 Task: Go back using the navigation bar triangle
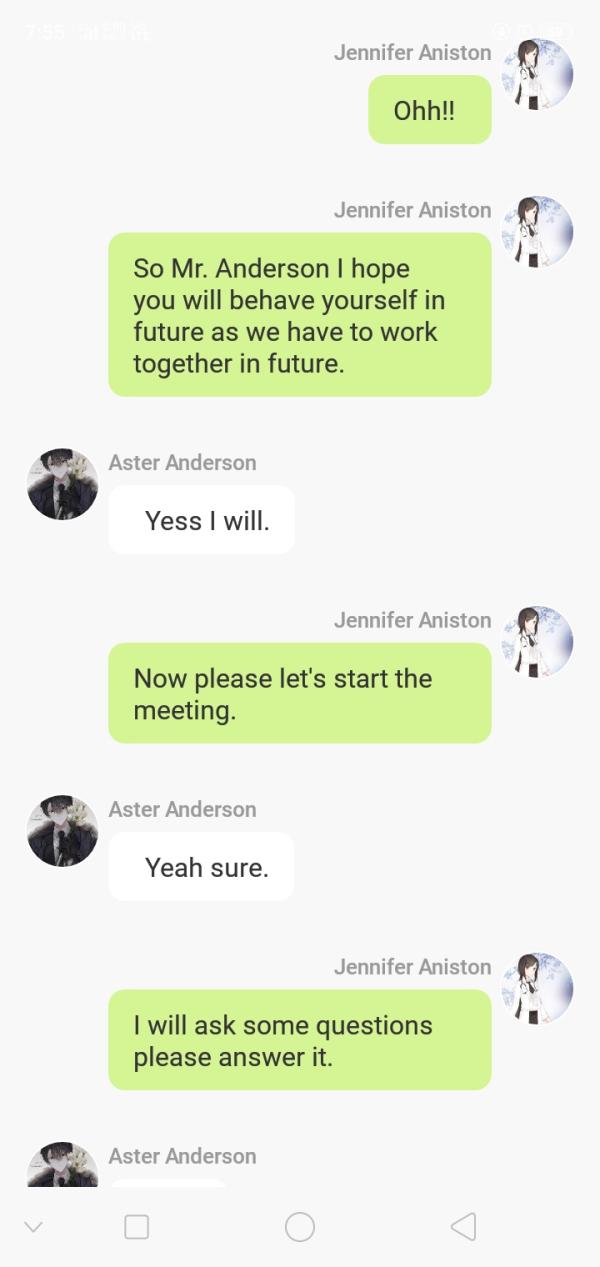(463, 1227)
